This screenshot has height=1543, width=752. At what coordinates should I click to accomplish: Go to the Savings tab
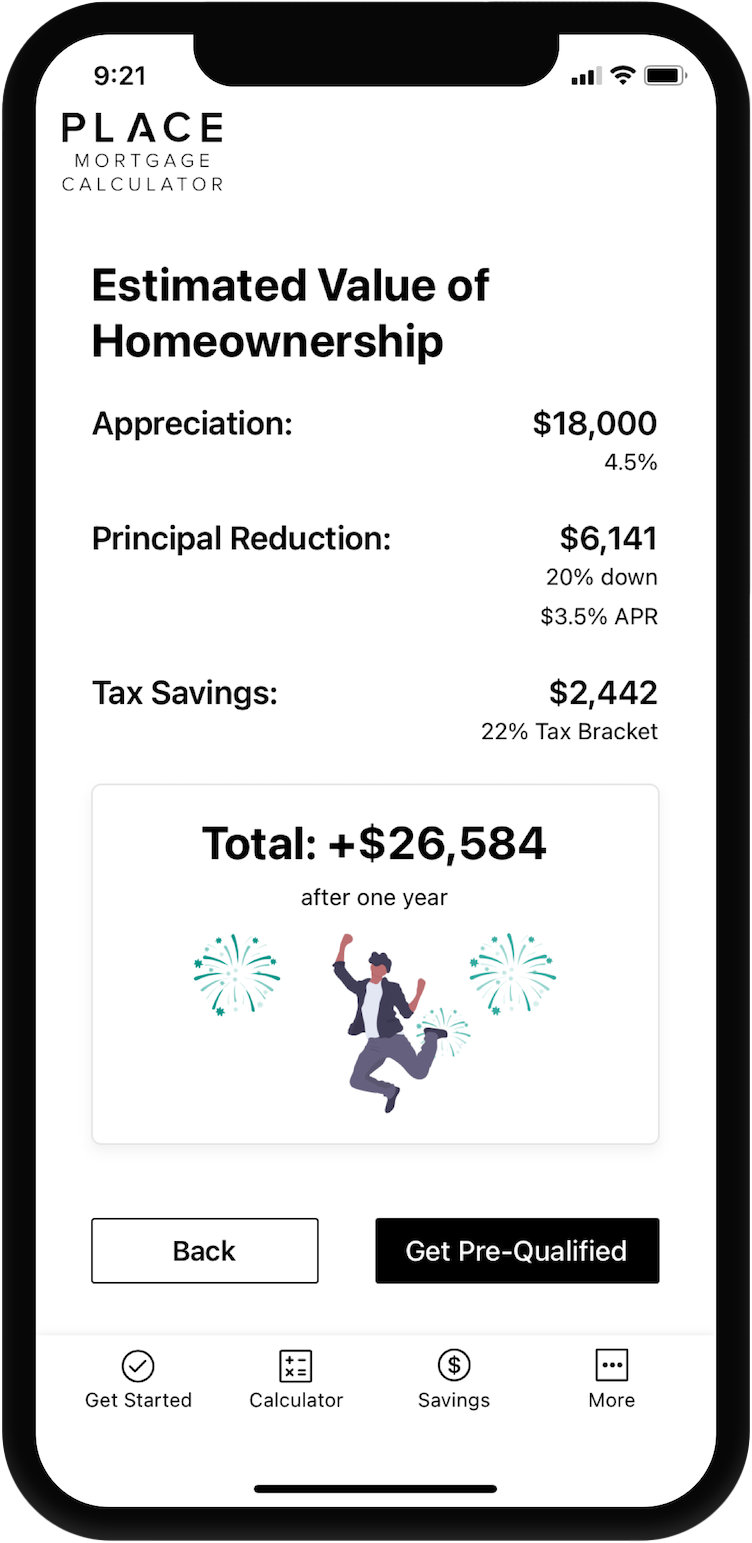(x=454, y=1379)
